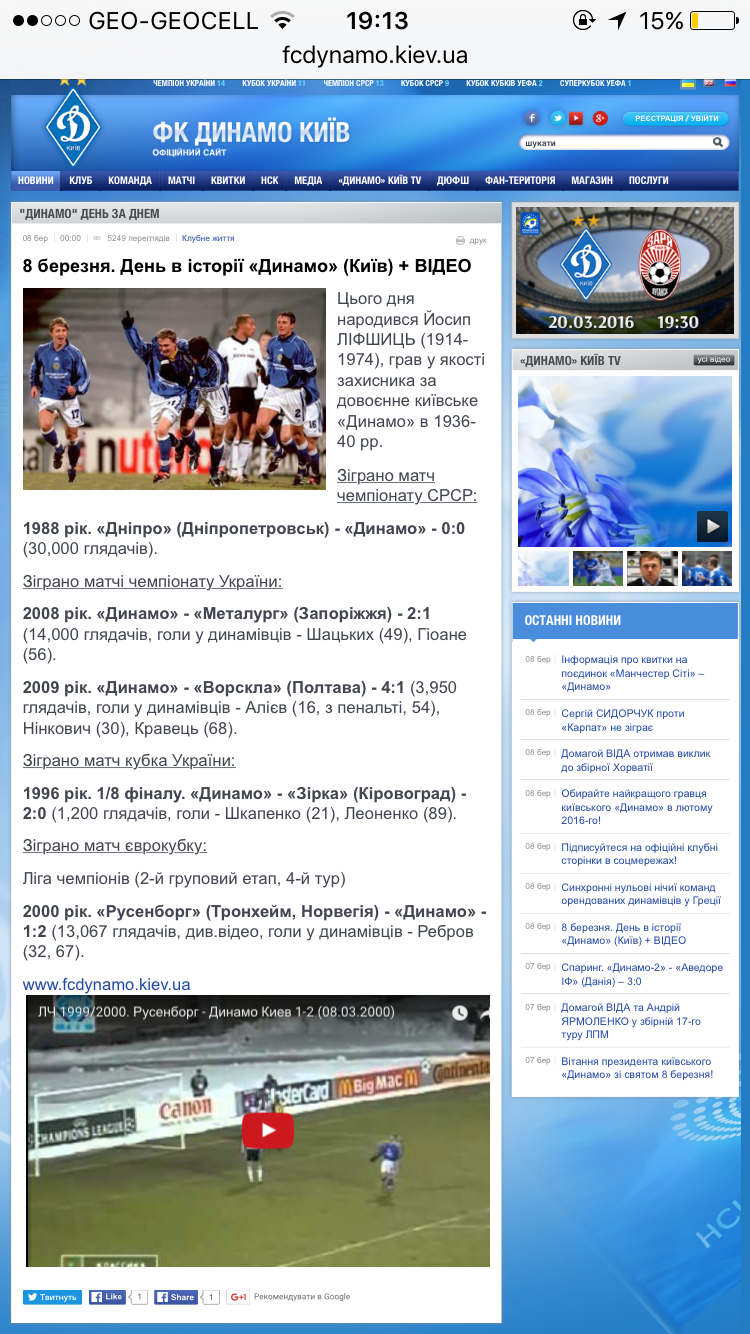
Task: Play the Русенборг - Динамо YouTube video
Action: (267, 1130)
